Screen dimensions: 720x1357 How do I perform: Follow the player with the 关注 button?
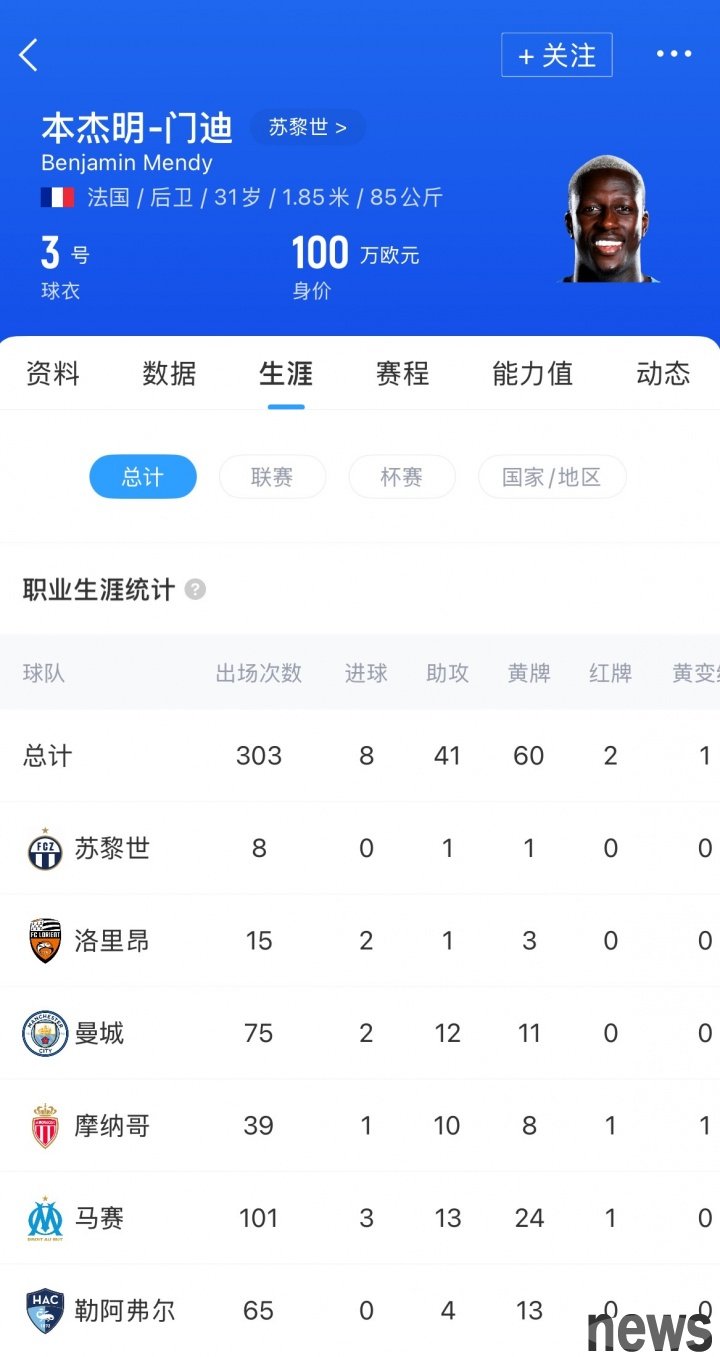pos(557,55)
